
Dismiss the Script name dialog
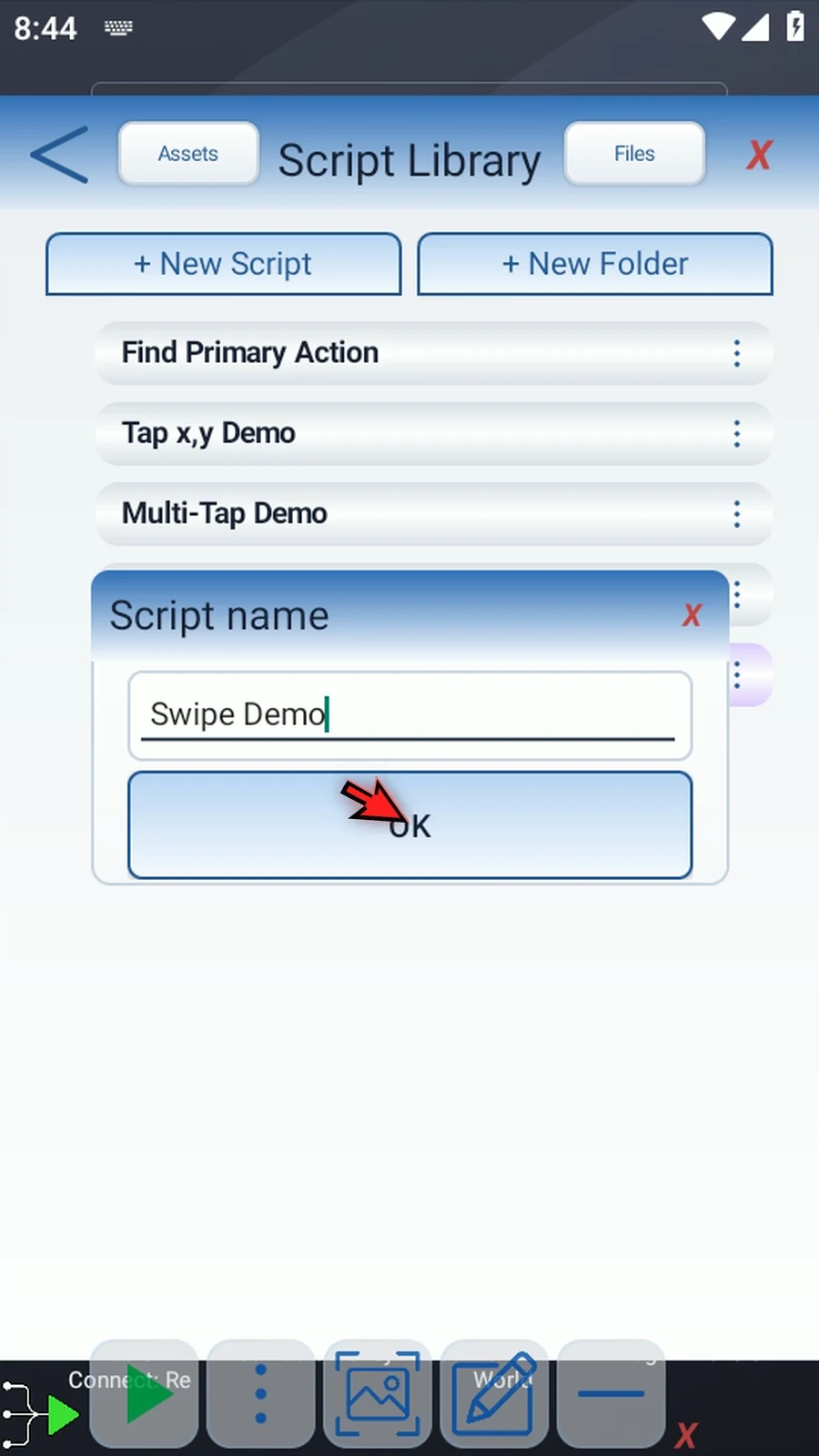tap(692, 615)
